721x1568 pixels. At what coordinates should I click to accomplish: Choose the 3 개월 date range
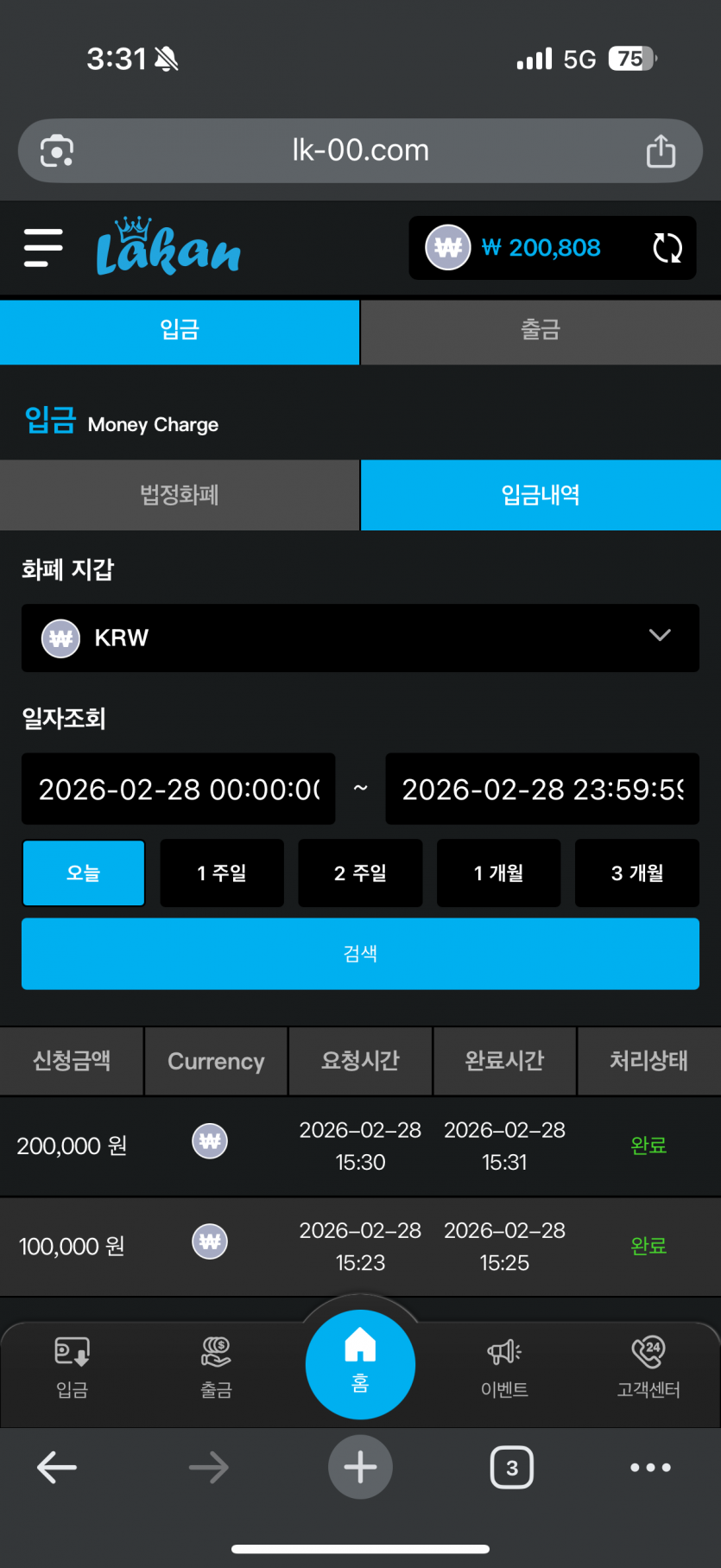click(x=637, y=873)
